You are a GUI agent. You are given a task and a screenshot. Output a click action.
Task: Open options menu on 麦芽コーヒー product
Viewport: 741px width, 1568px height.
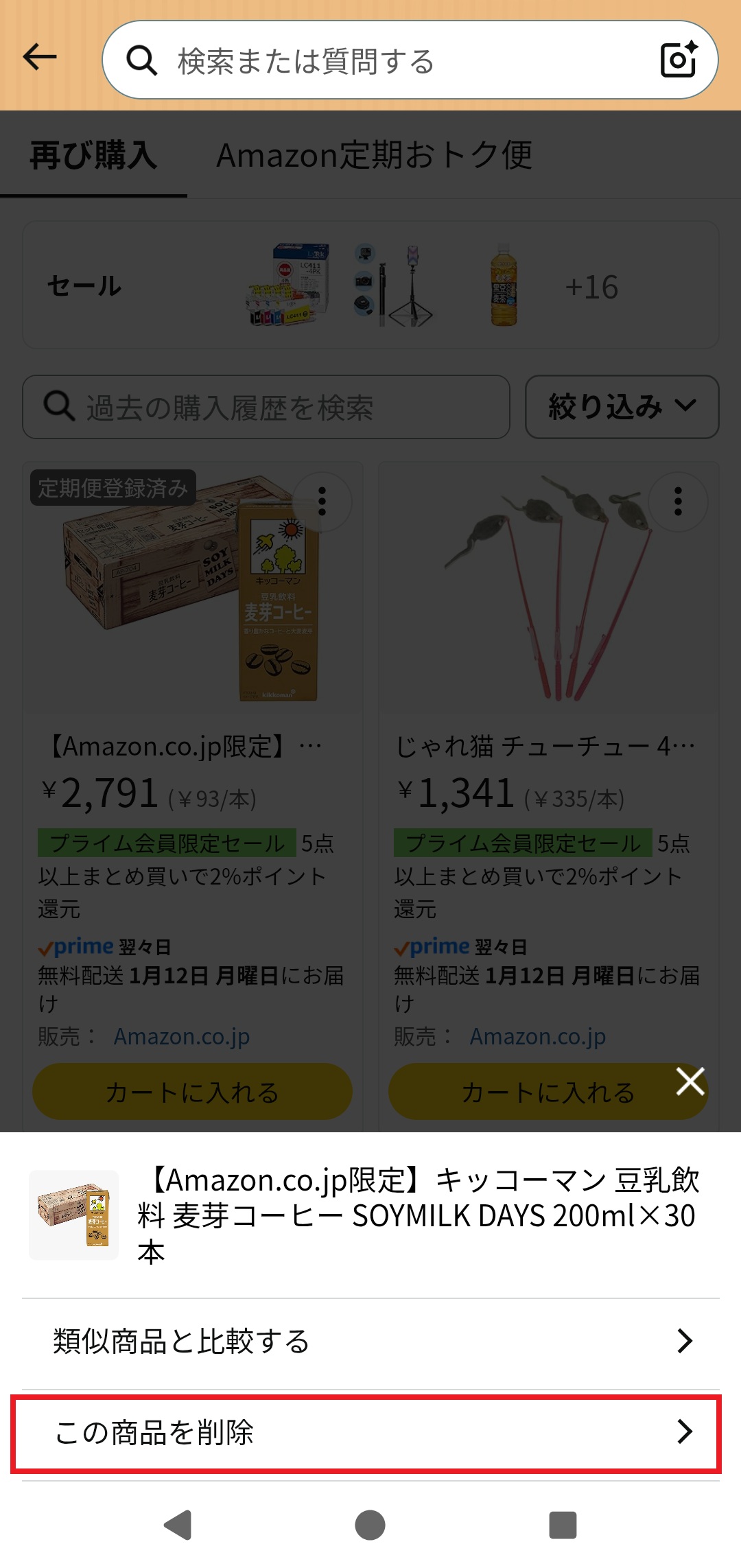[322, 502]
